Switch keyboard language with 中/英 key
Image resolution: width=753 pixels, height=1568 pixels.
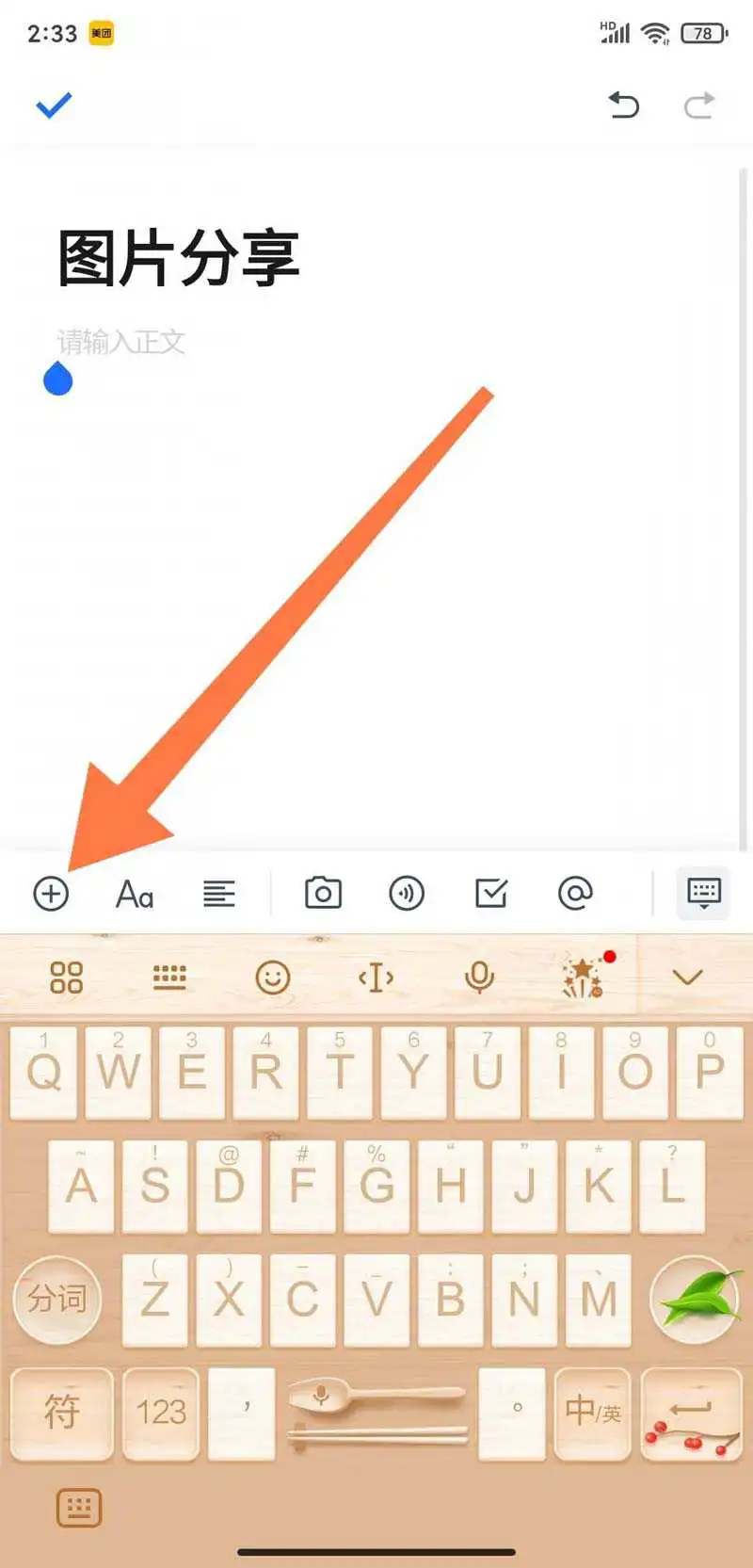point(592,1412)
